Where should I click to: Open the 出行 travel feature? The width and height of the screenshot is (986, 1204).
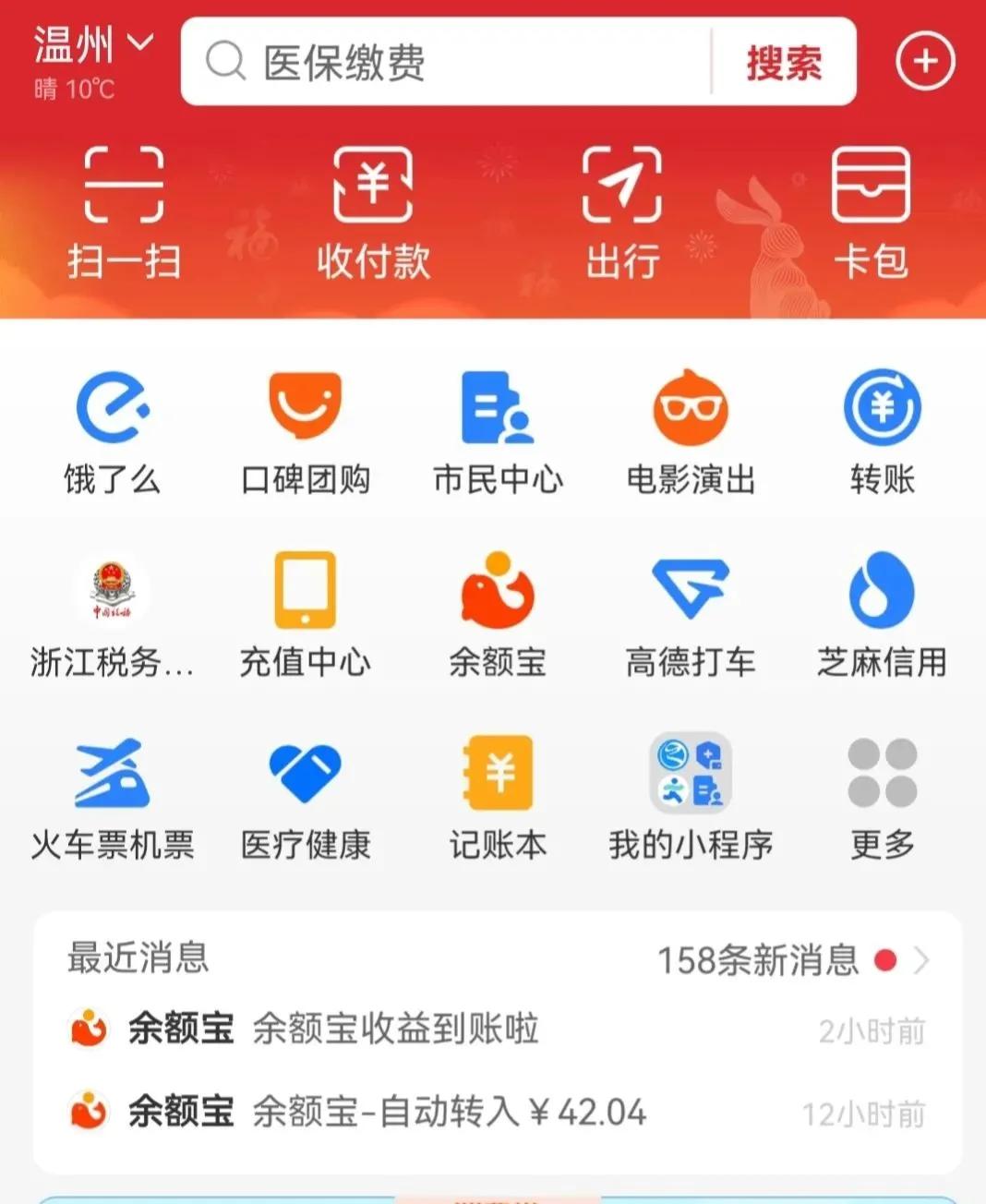pyautogui.click(x=622, y=212)
